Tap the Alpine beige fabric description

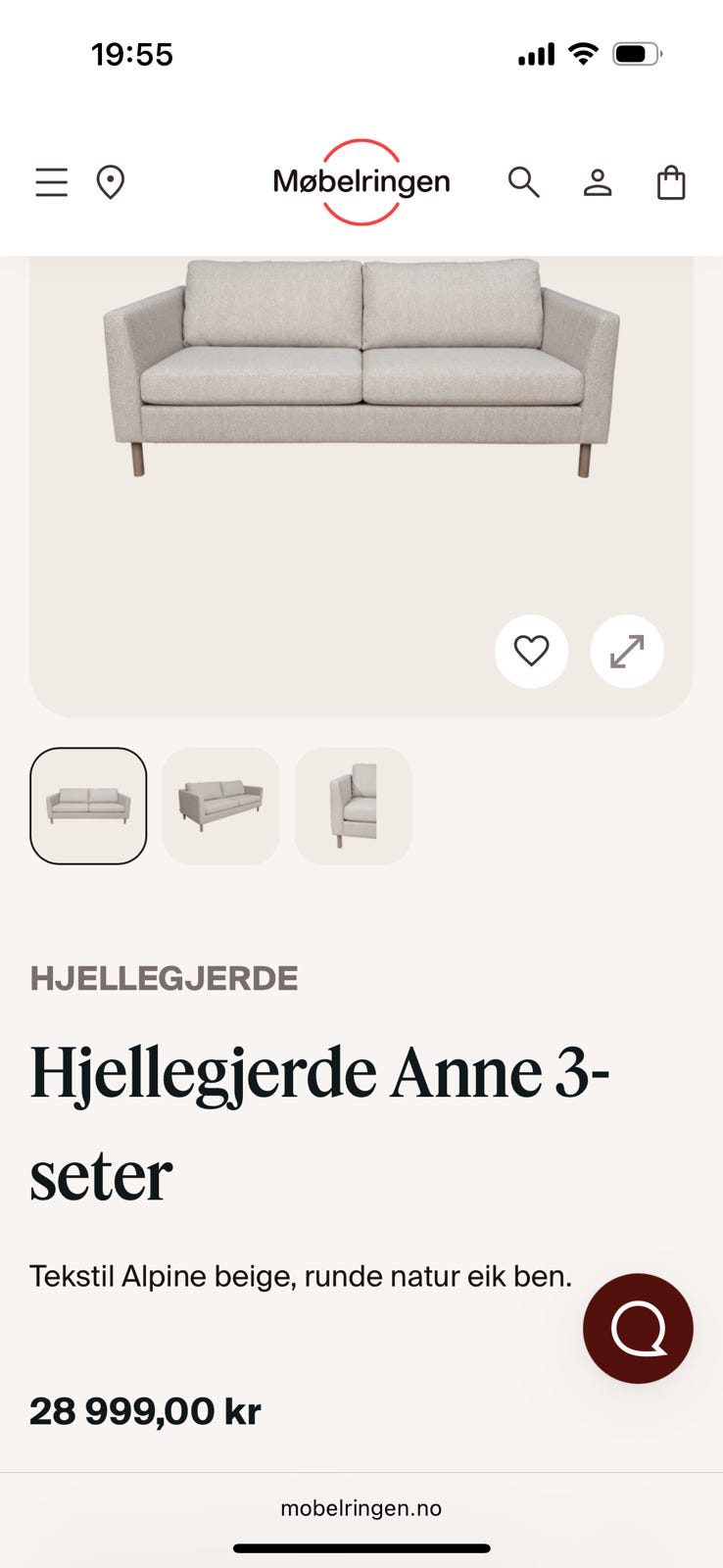coord(301,1276)
